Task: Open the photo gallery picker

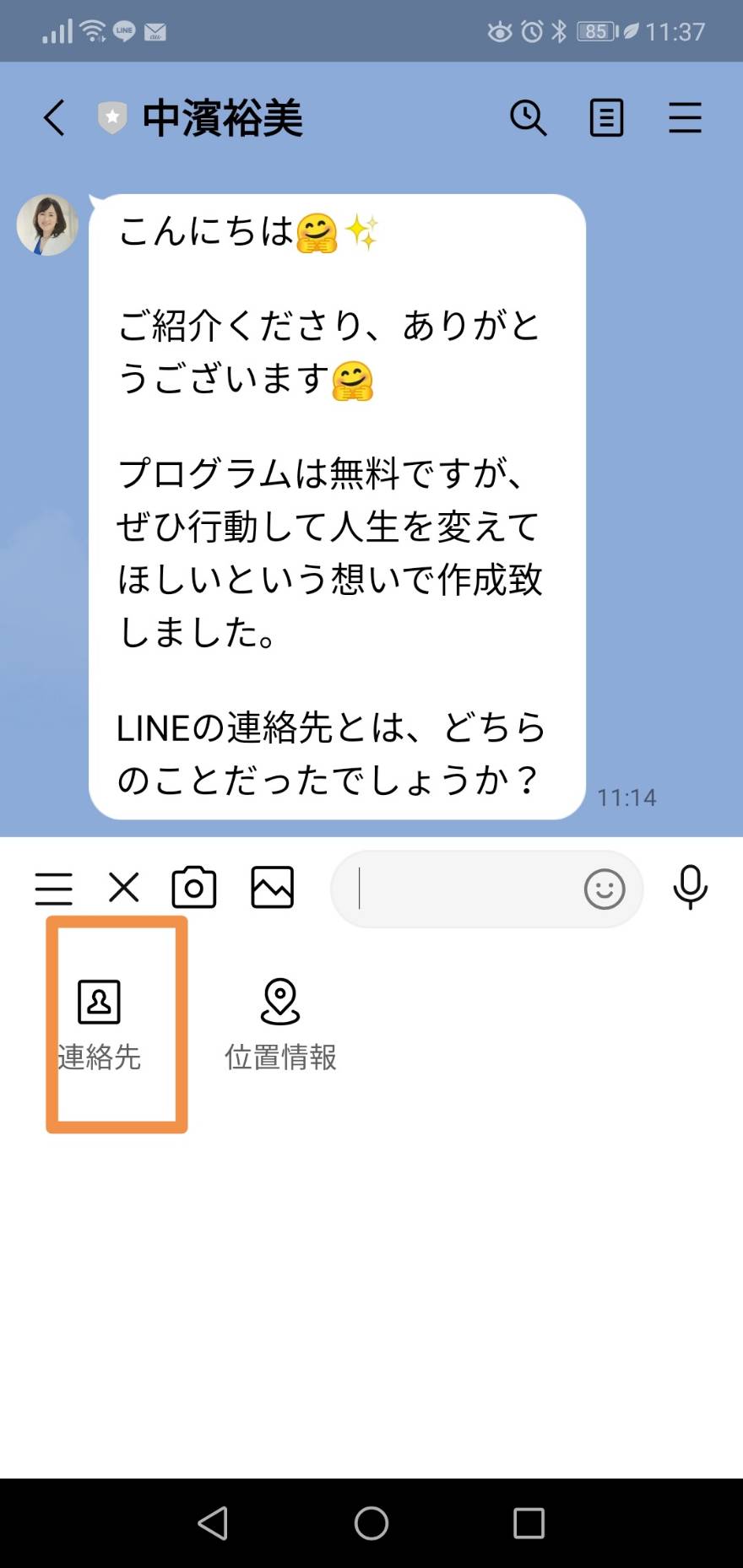Action: pyautogui.click(x=273, y=888)
